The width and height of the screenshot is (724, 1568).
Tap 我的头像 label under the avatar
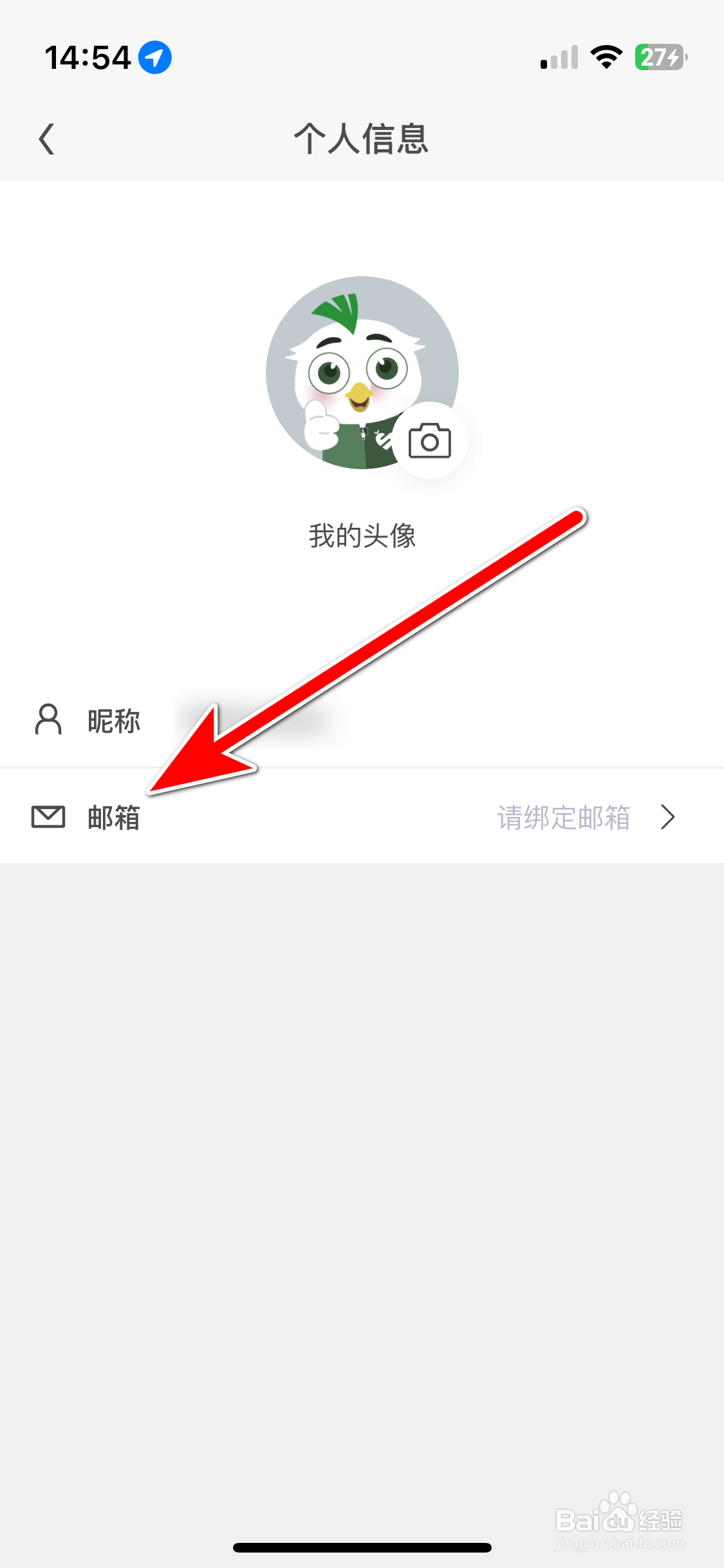tap(362, 536)
